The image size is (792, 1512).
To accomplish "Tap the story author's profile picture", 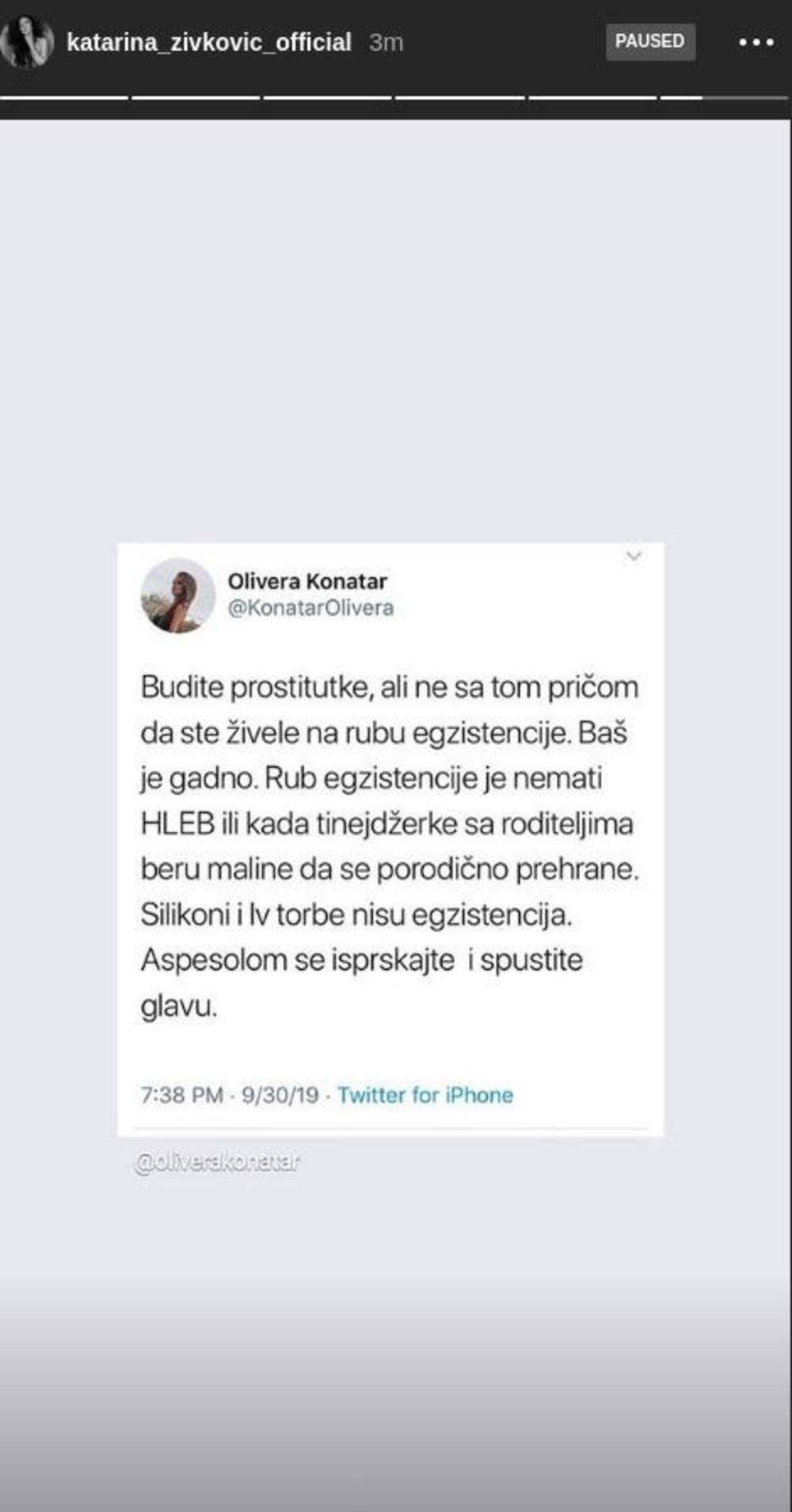I will click(x=27, y=42).
